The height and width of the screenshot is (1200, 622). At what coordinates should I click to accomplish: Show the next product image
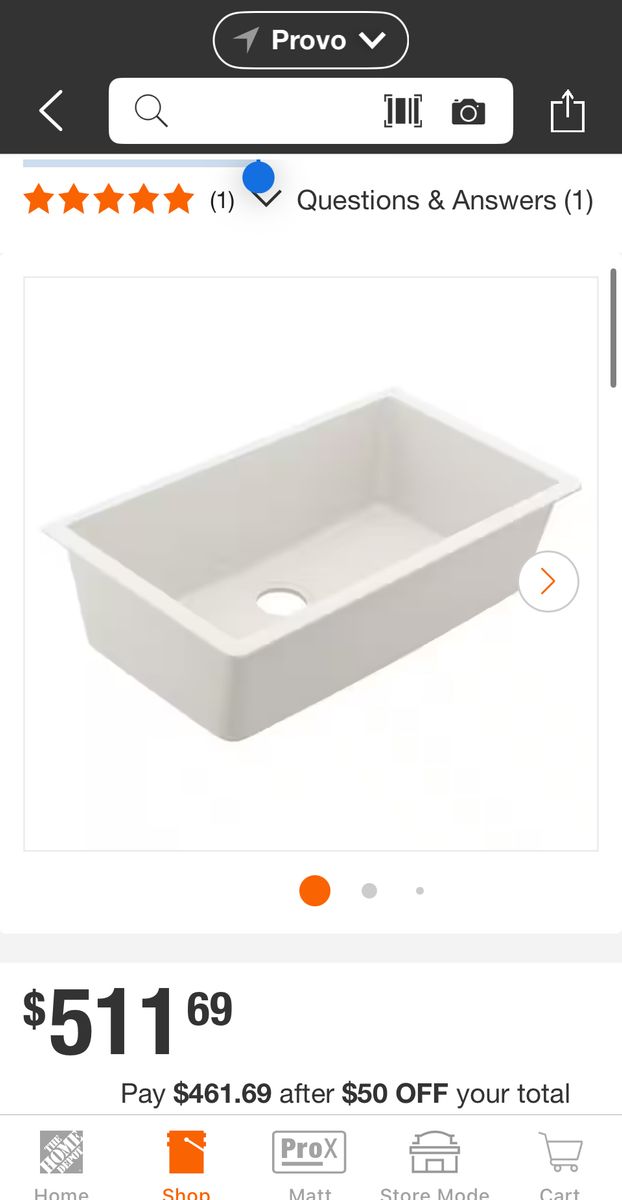548,581
